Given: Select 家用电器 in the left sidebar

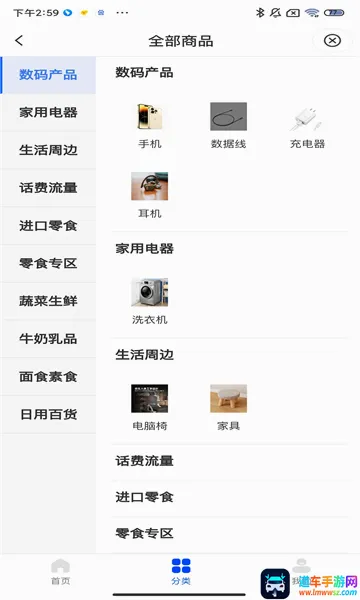Looking at the screenshot, I should [48, 112].
